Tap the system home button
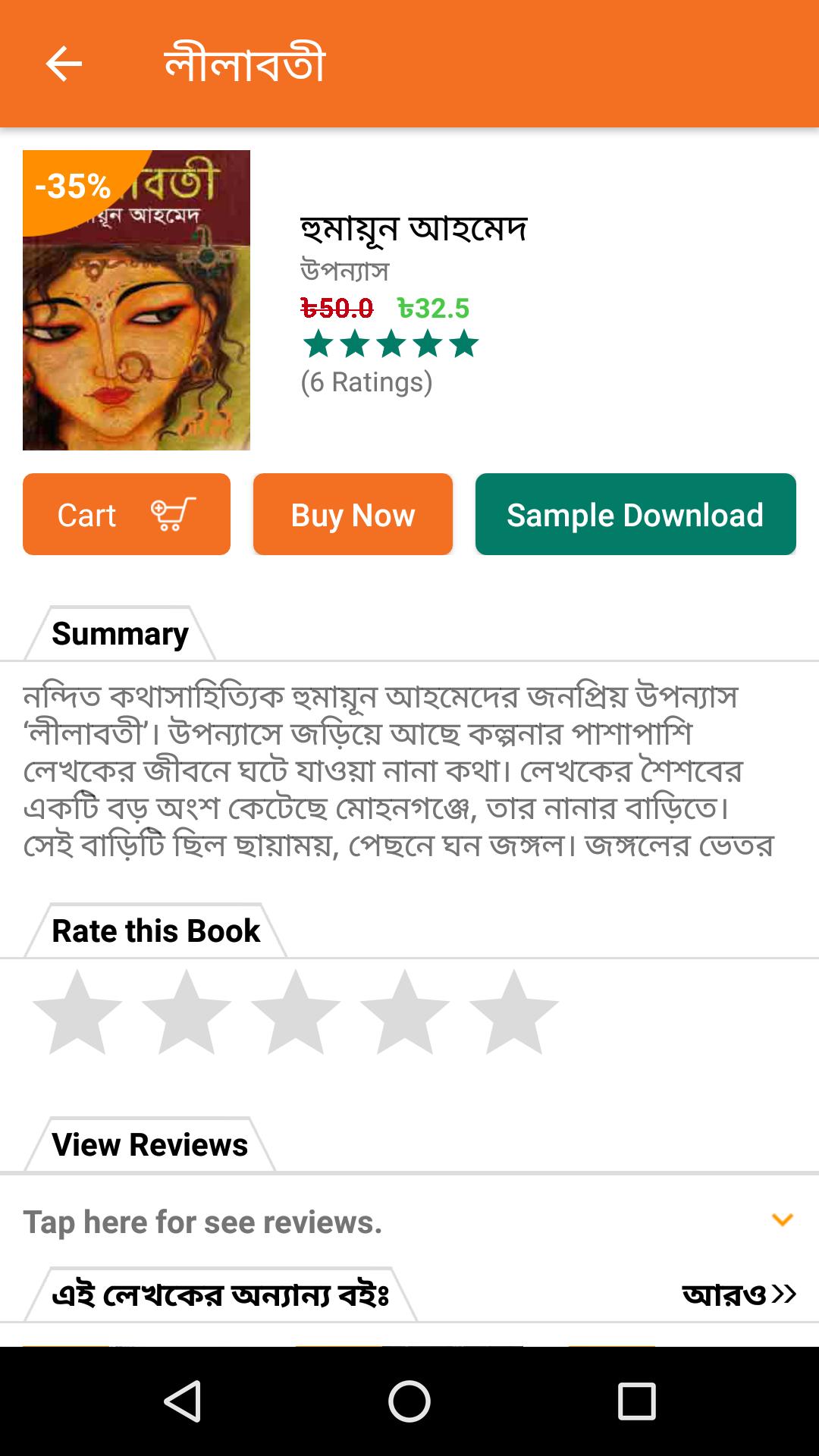The height and width of the screenshot is (1456, 819). (x=409, y=1401)
